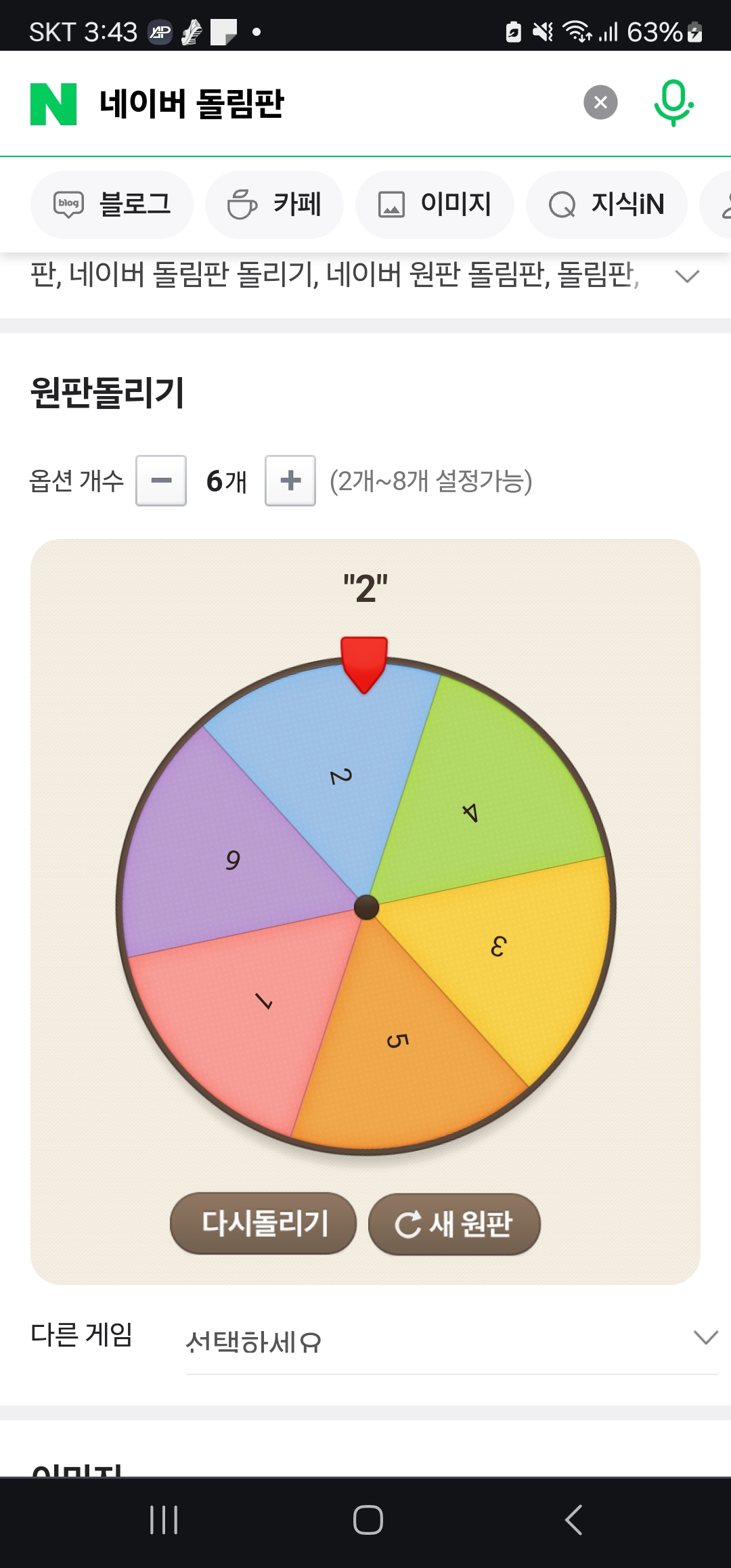Decrease option count with minus button
Viewport: 731px width, 1568px height.
point(161,481)
